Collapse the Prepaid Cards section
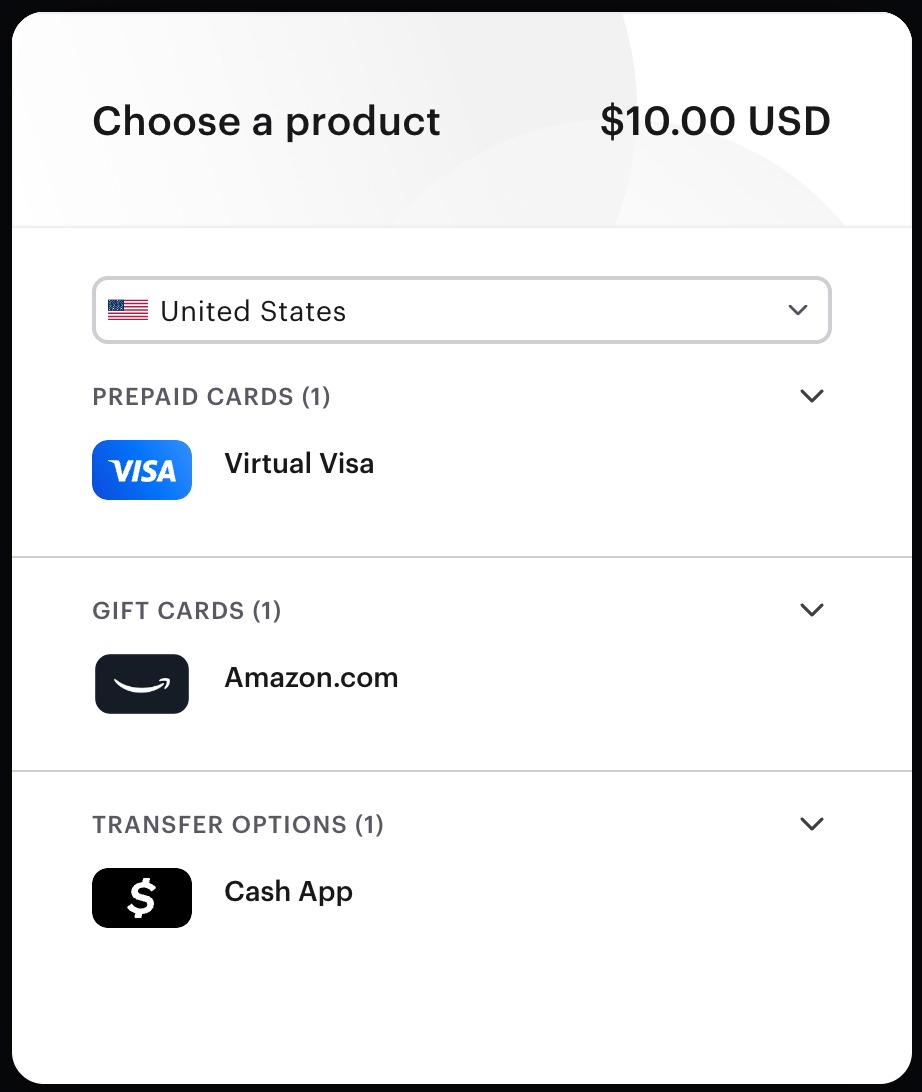The height and width of the screenshot is (1092, 922). [x=812, y=396]
